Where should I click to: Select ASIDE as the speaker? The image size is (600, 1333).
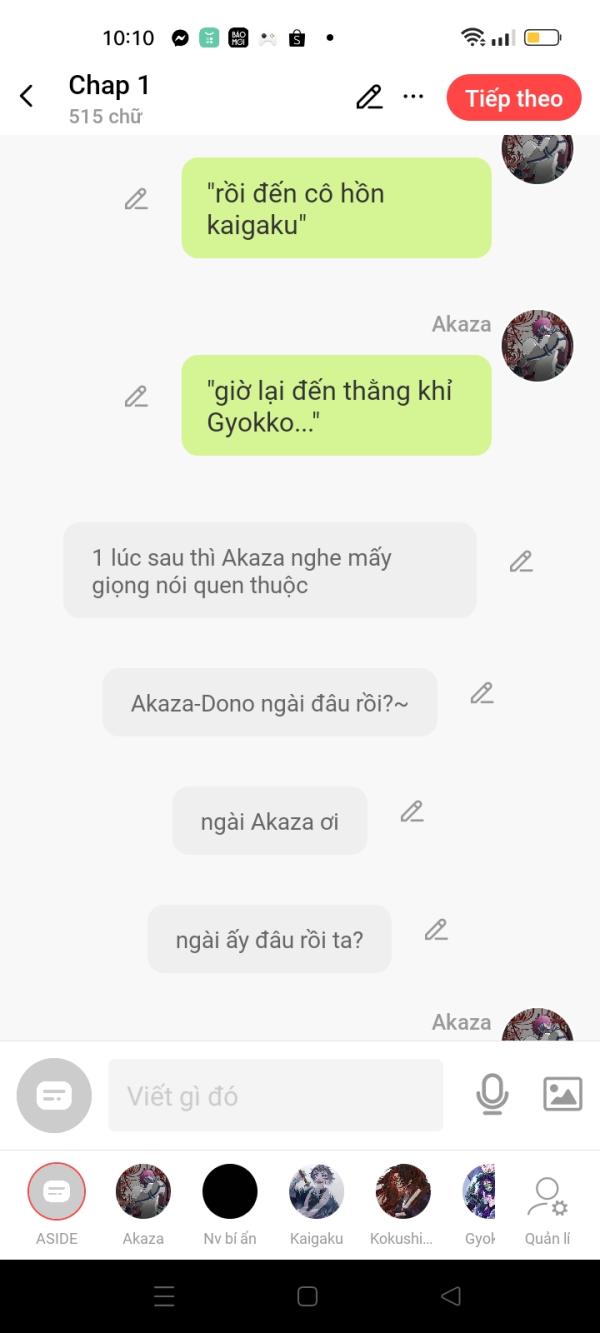[x=57, y=1204]
